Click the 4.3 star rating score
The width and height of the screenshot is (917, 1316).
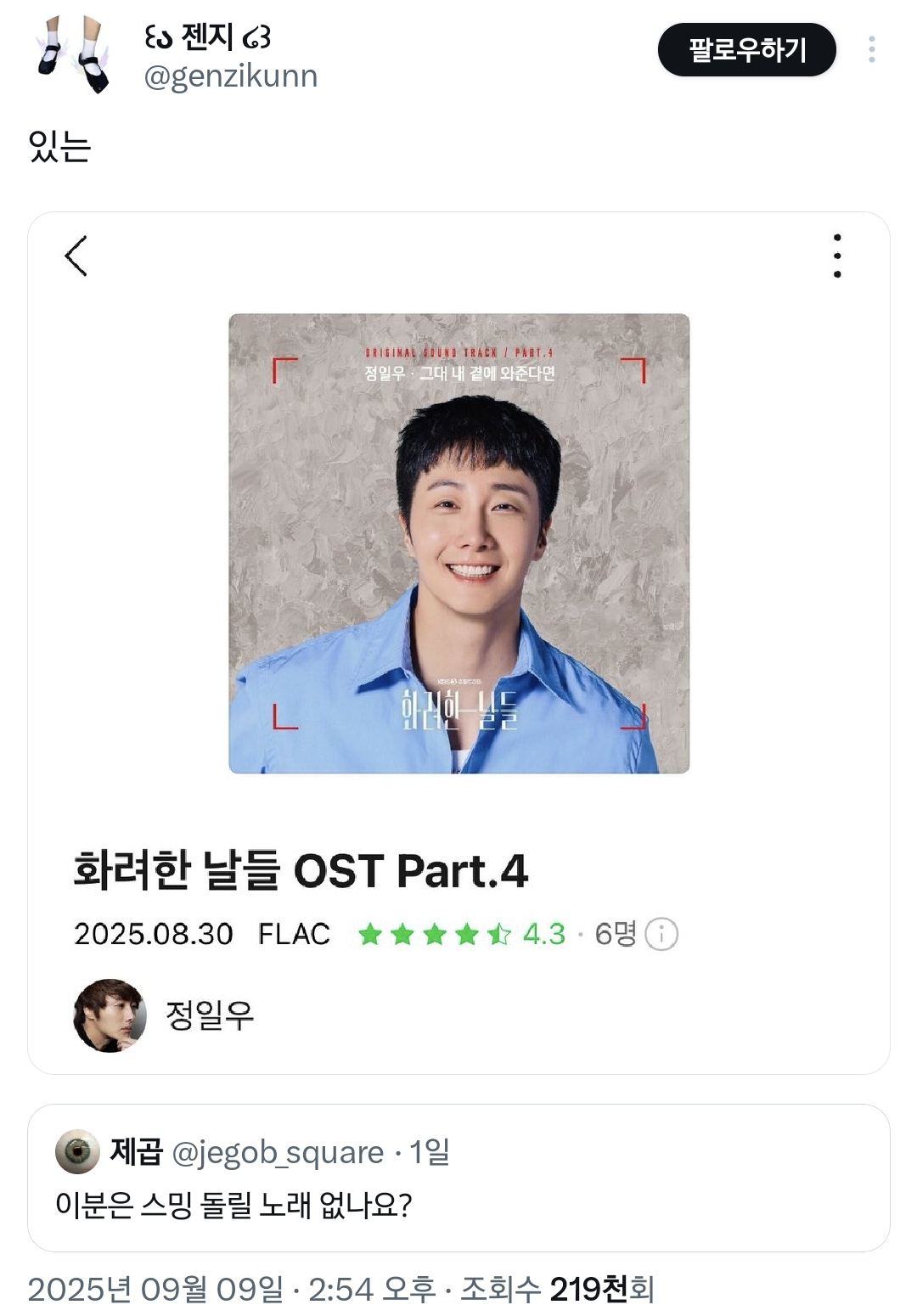(x=543, y=932)
